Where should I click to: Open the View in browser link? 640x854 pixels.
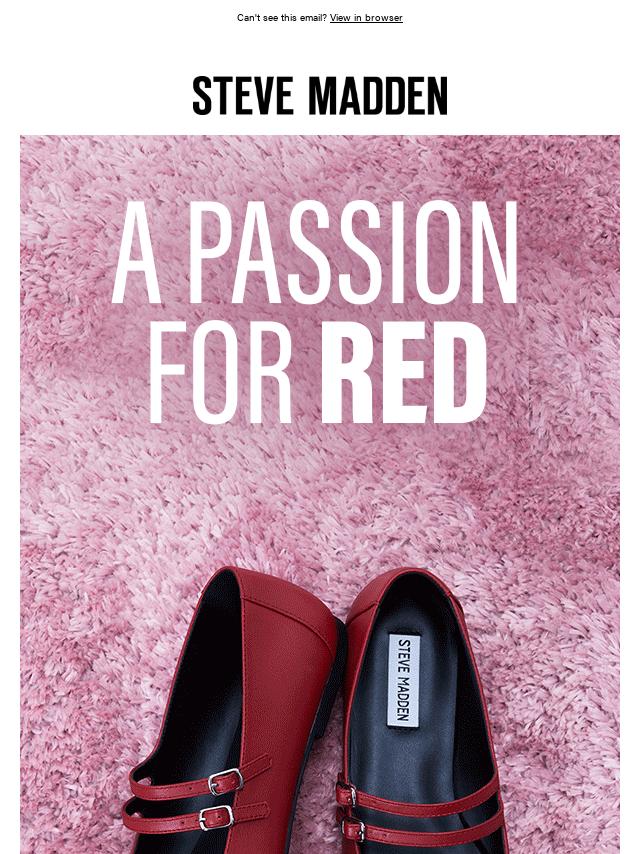point(366,18)
